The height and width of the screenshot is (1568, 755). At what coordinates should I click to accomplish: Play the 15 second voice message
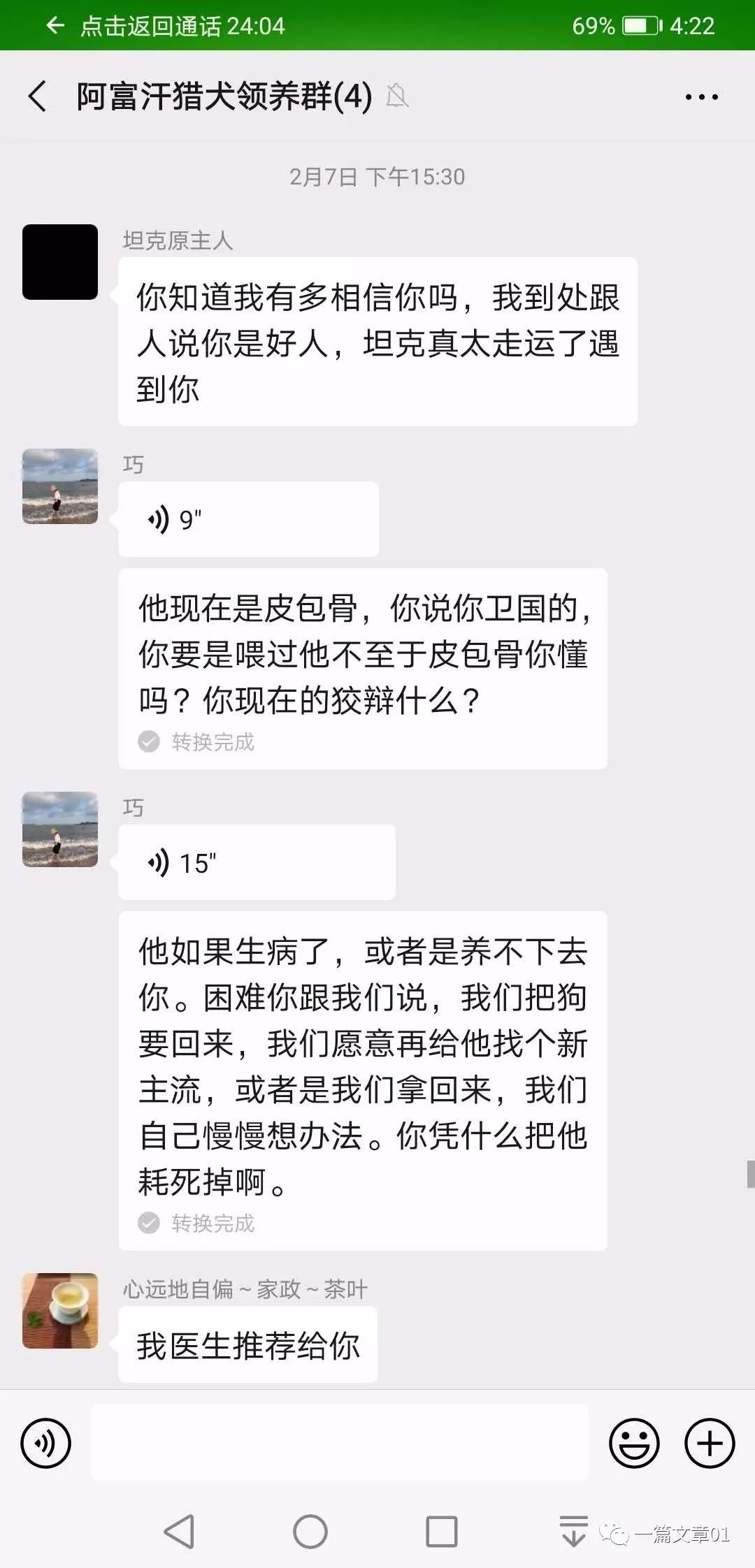click(255, 862)
